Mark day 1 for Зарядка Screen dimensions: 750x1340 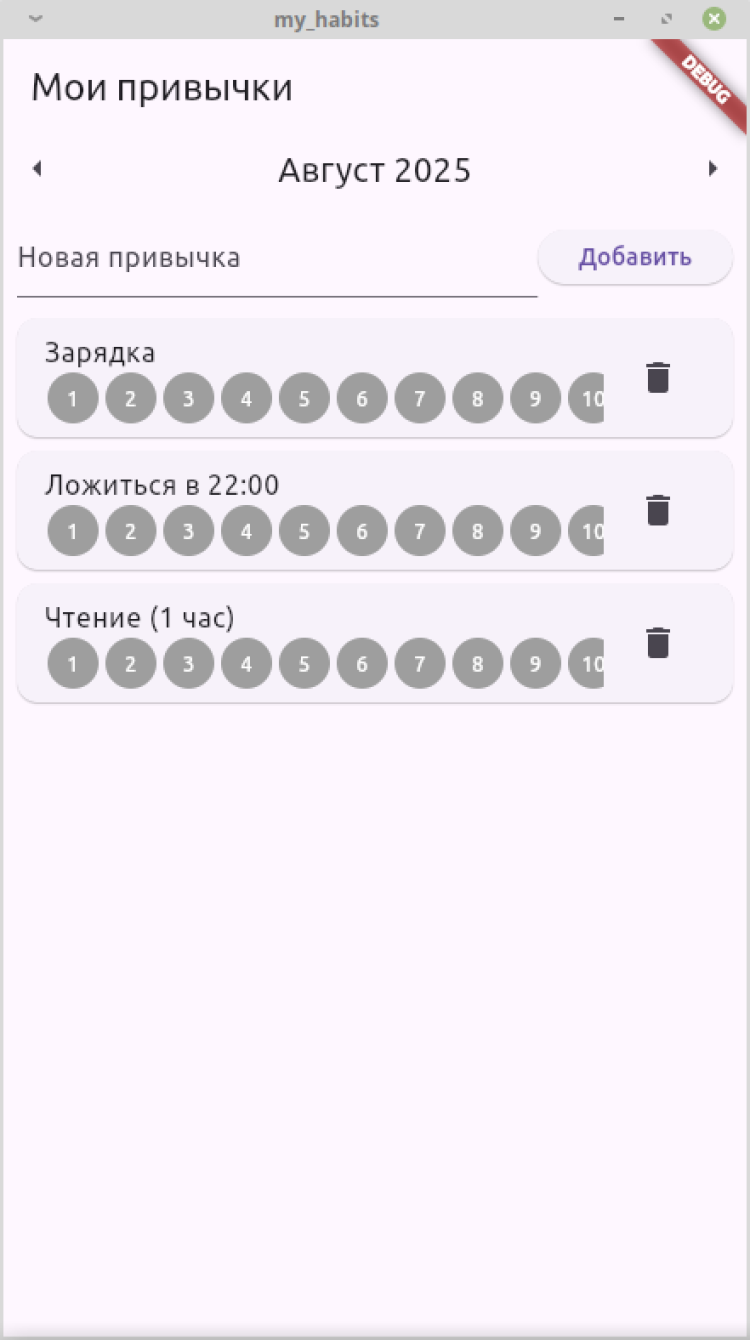pos(72,399)
